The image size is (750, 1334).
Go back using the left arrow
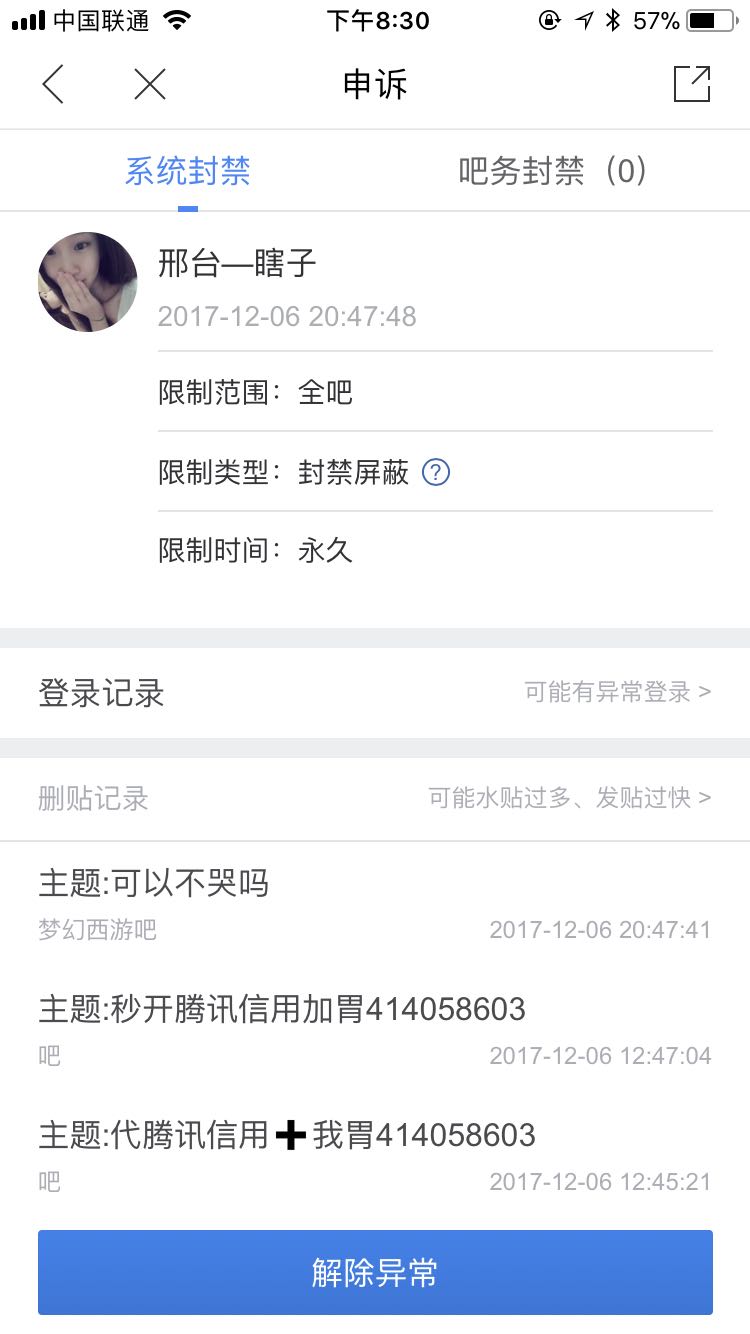[x=53, y=84]
